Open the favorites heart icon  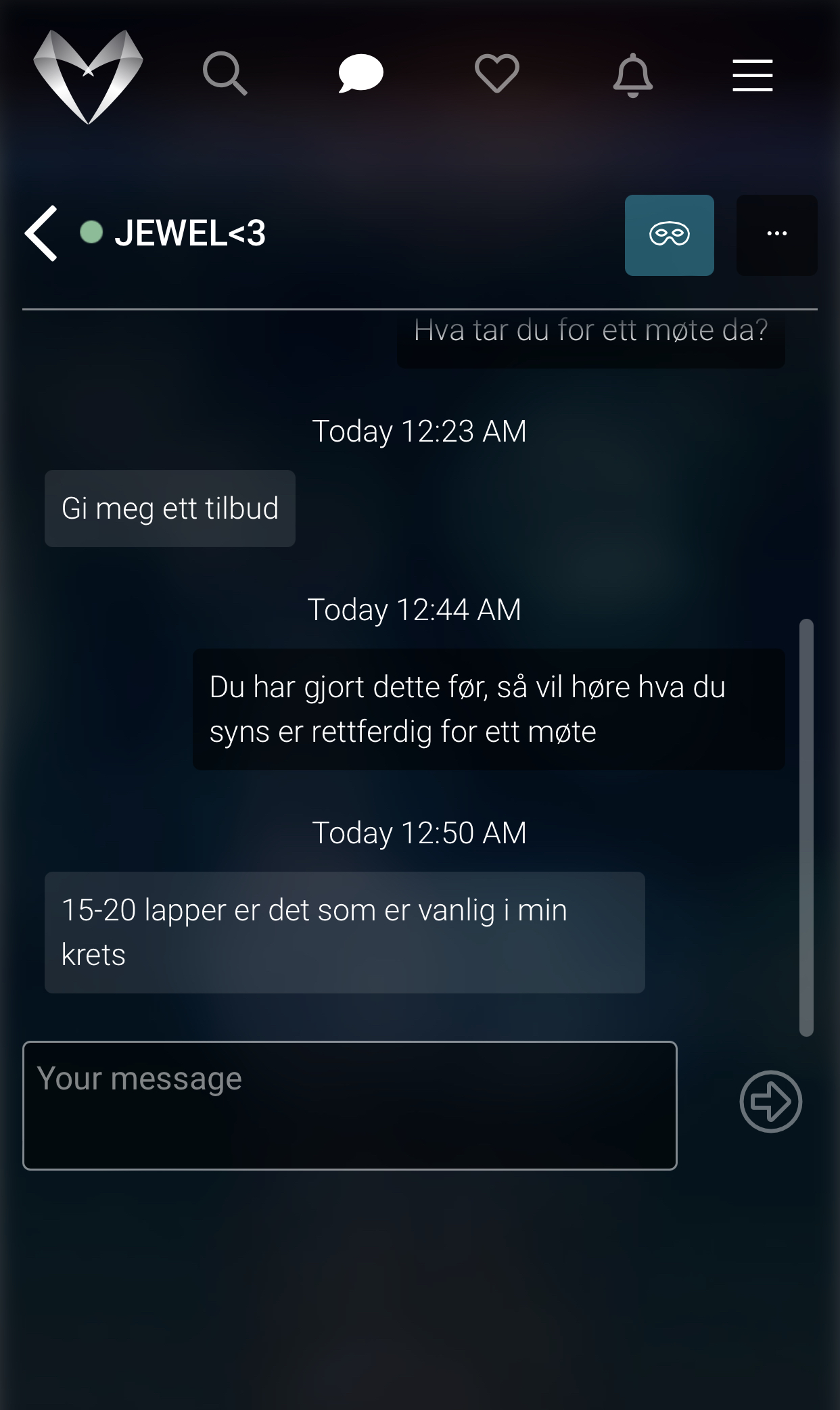(497, 73)
